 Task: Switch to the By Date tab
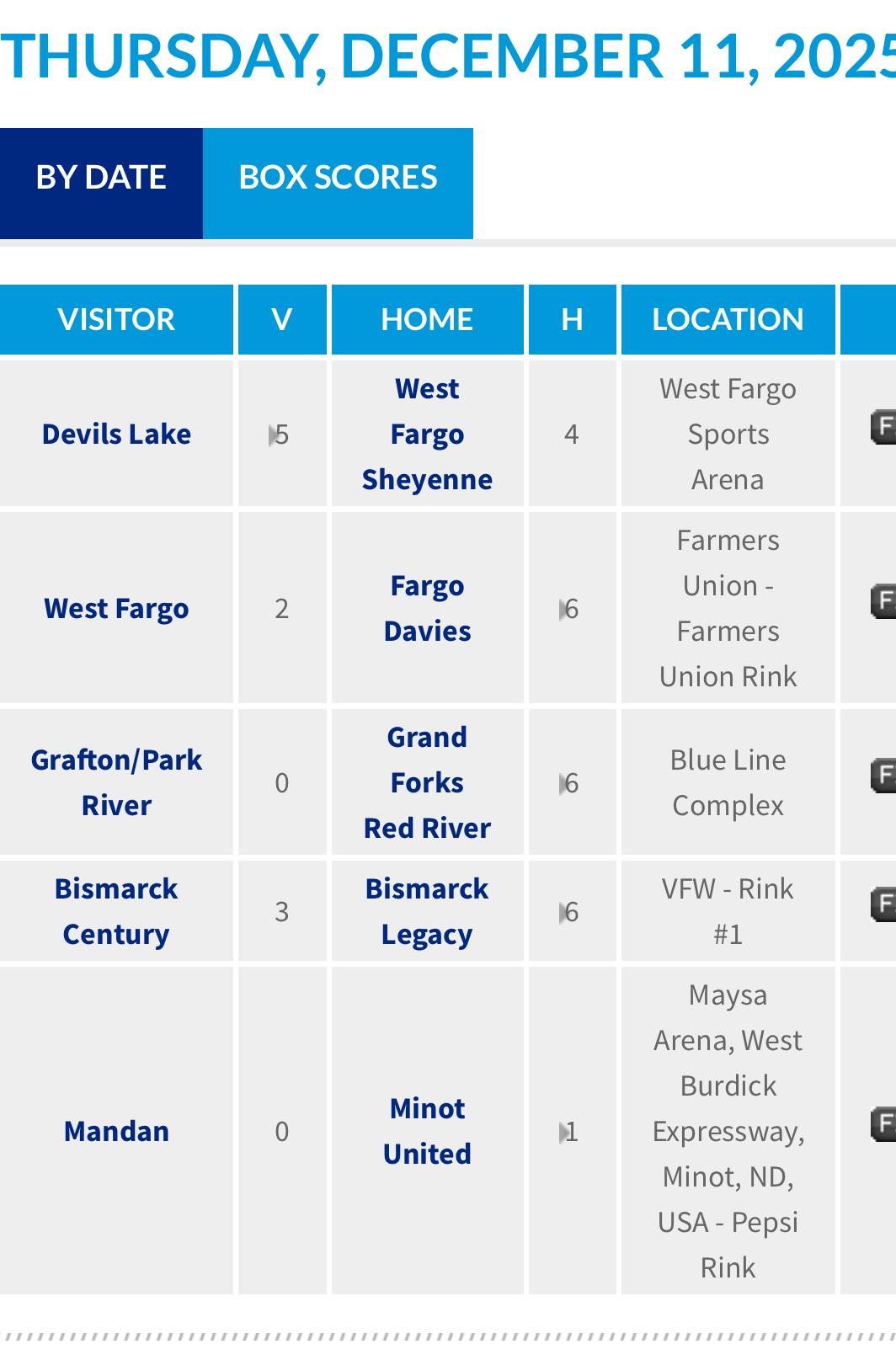(101, 178)
